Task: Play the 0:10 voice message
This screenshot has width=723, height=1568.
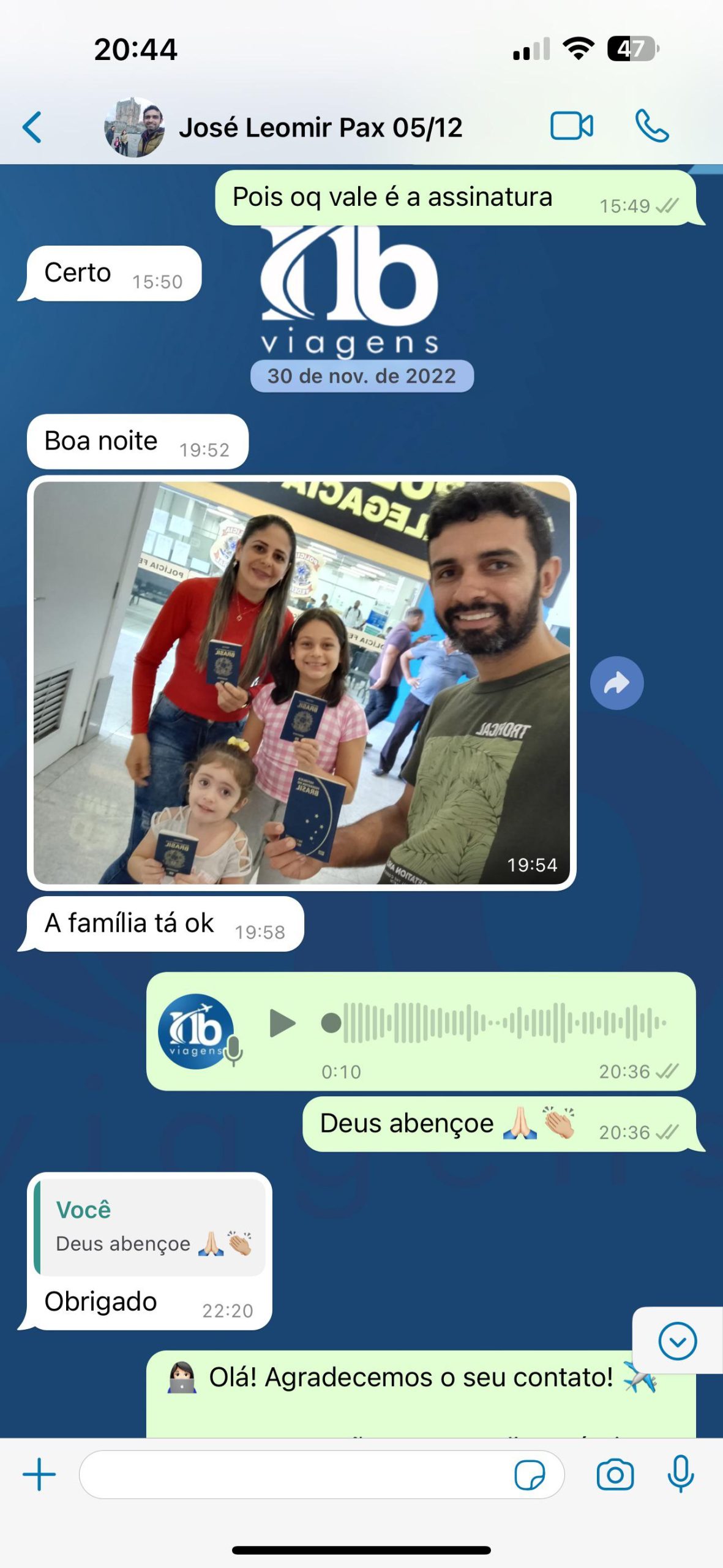Action: click(282, 1023)
